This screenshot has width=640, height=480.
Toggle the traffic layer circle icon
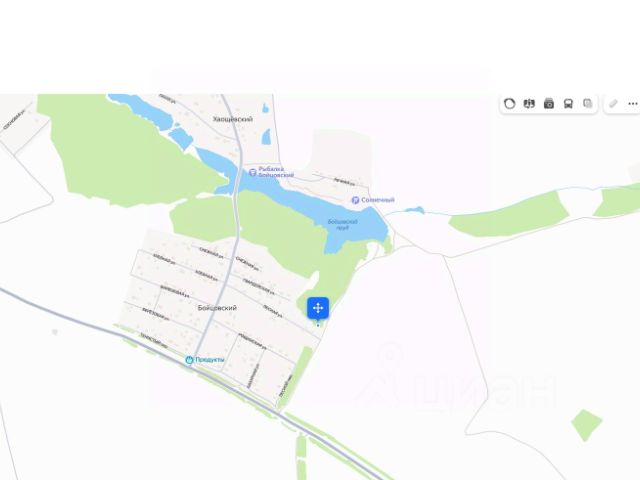[x=510, y=104]
